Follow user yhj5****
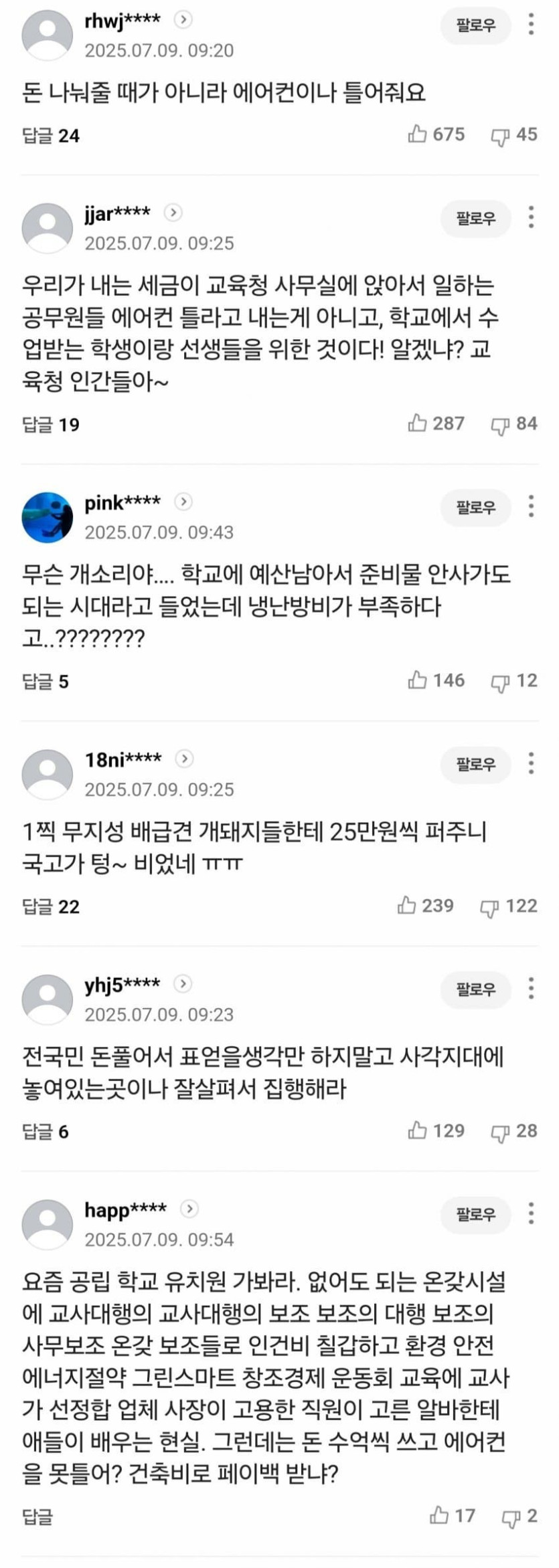This screenshot has width=559, height=1568. 475,989
